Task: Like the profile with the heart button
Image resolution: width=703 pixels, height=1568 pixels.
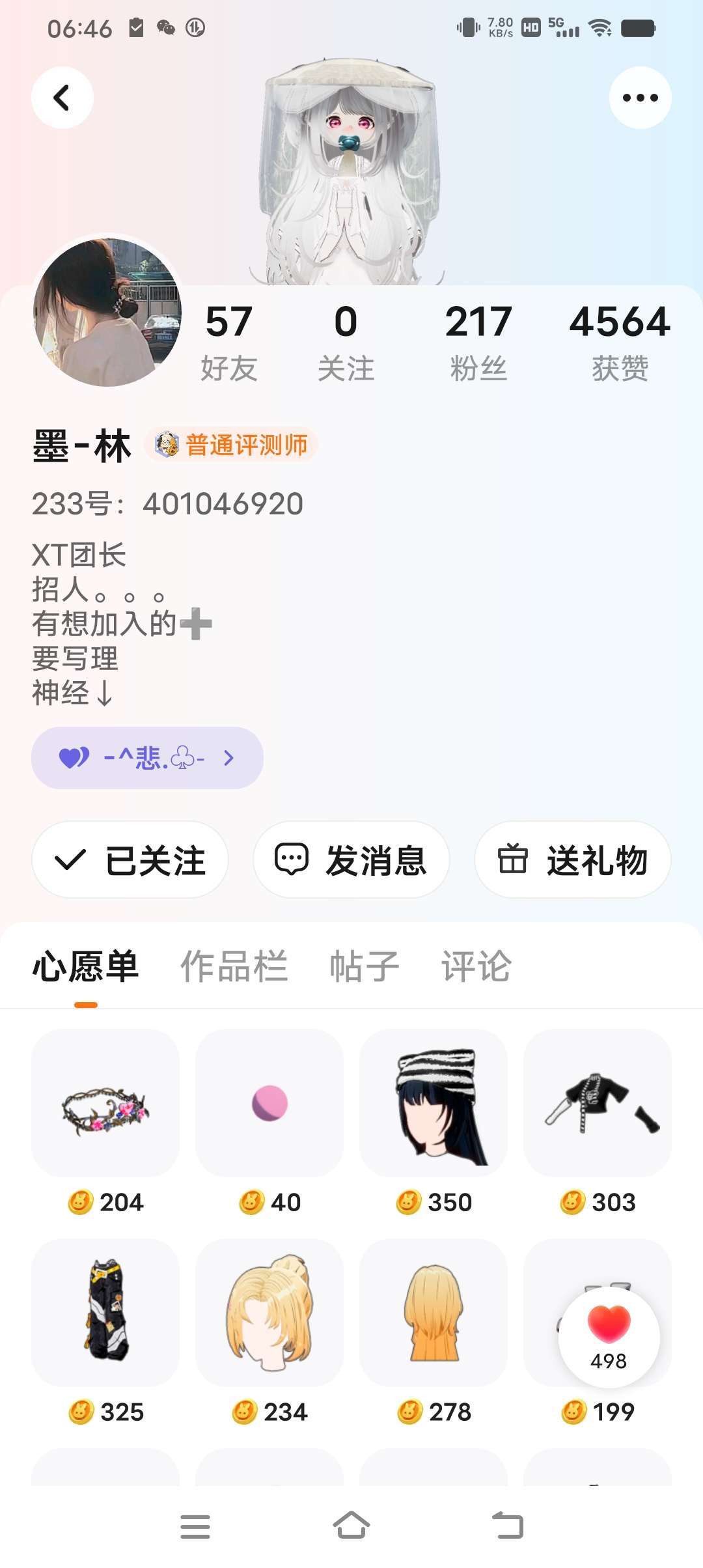Action: click(609, 1336)
